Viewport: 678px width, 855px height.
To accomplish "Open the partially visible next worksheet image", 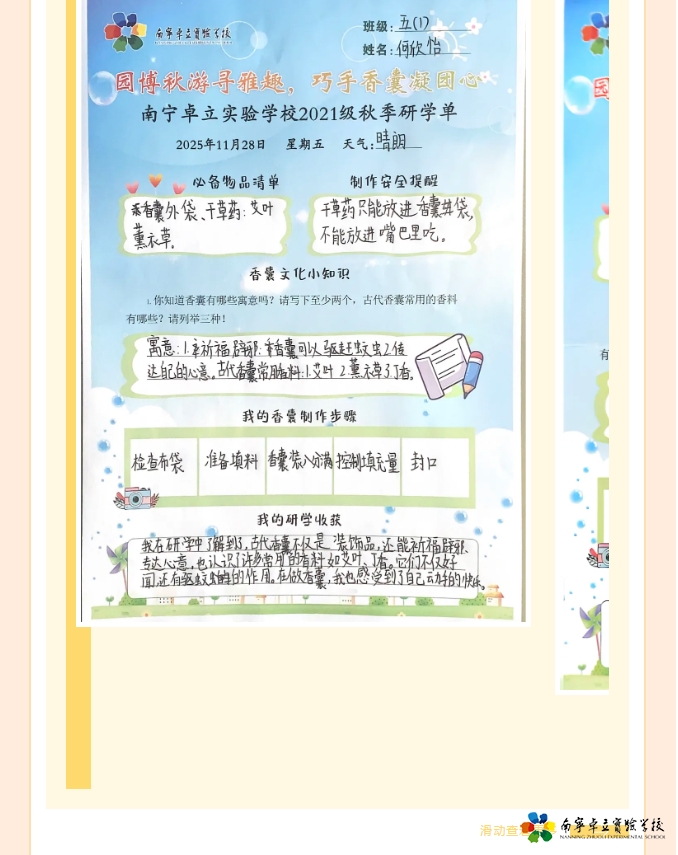I will click(x=586, y=345).
